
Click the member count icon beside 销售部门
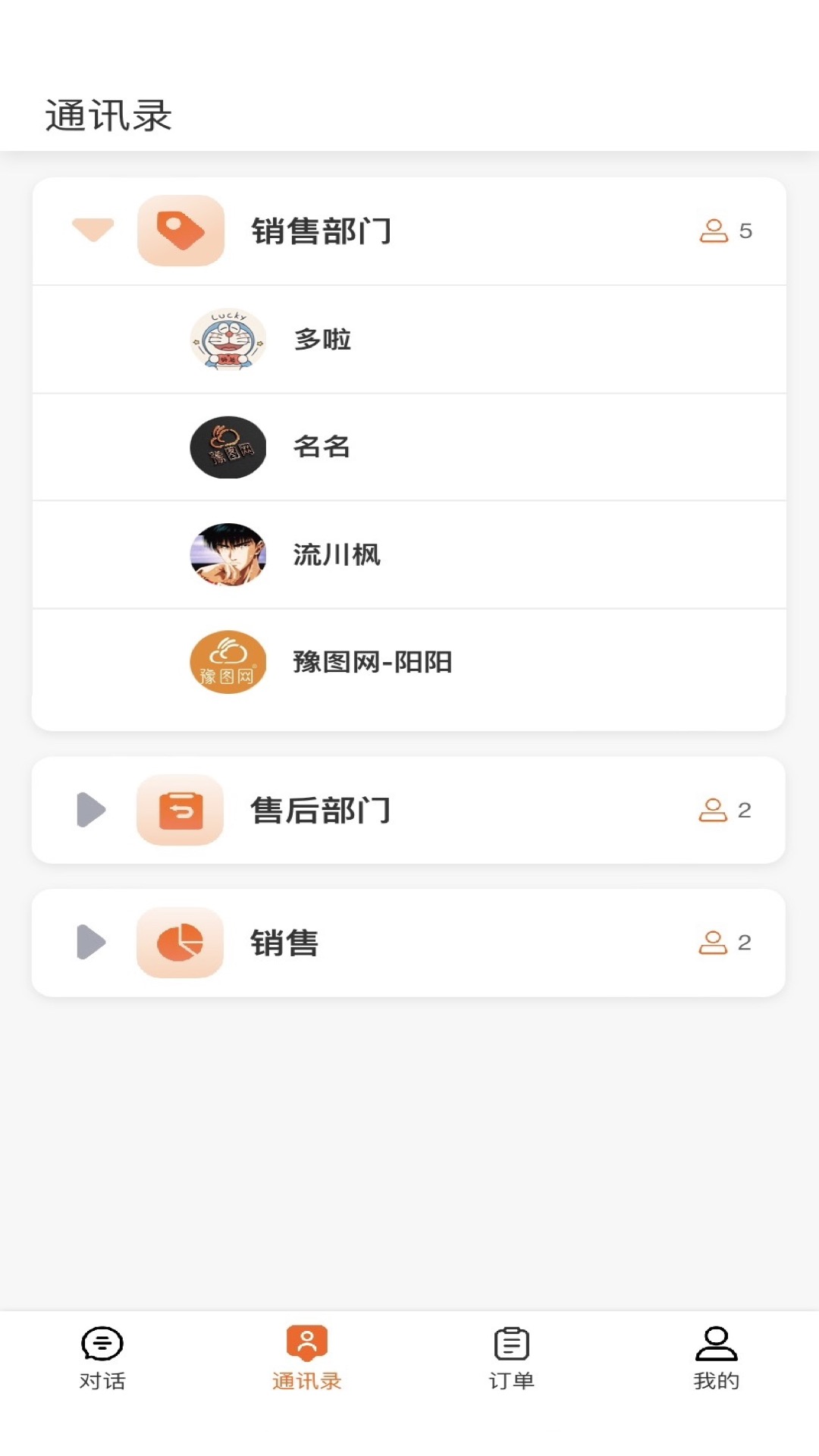[x=714, y=231]
